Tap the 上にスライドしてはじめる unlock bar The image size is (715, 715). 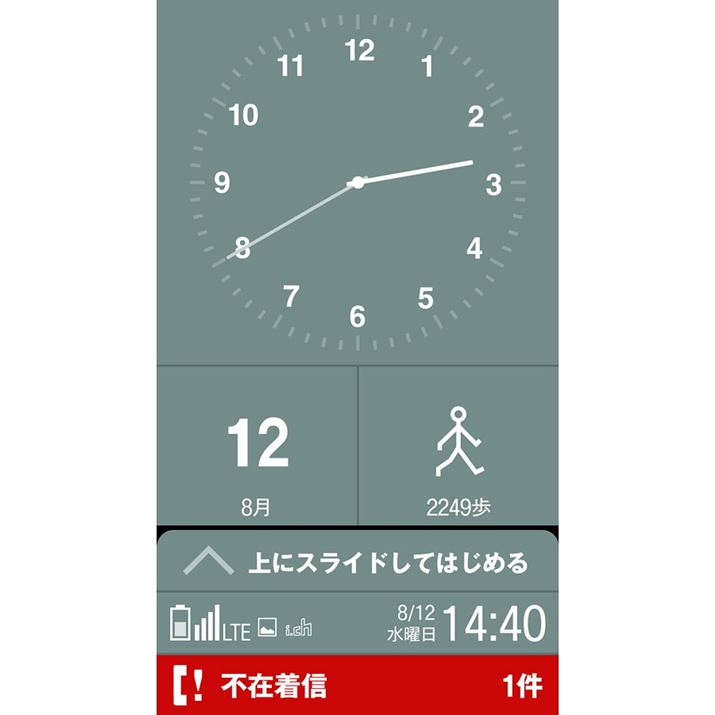click(x=357, y=563)
